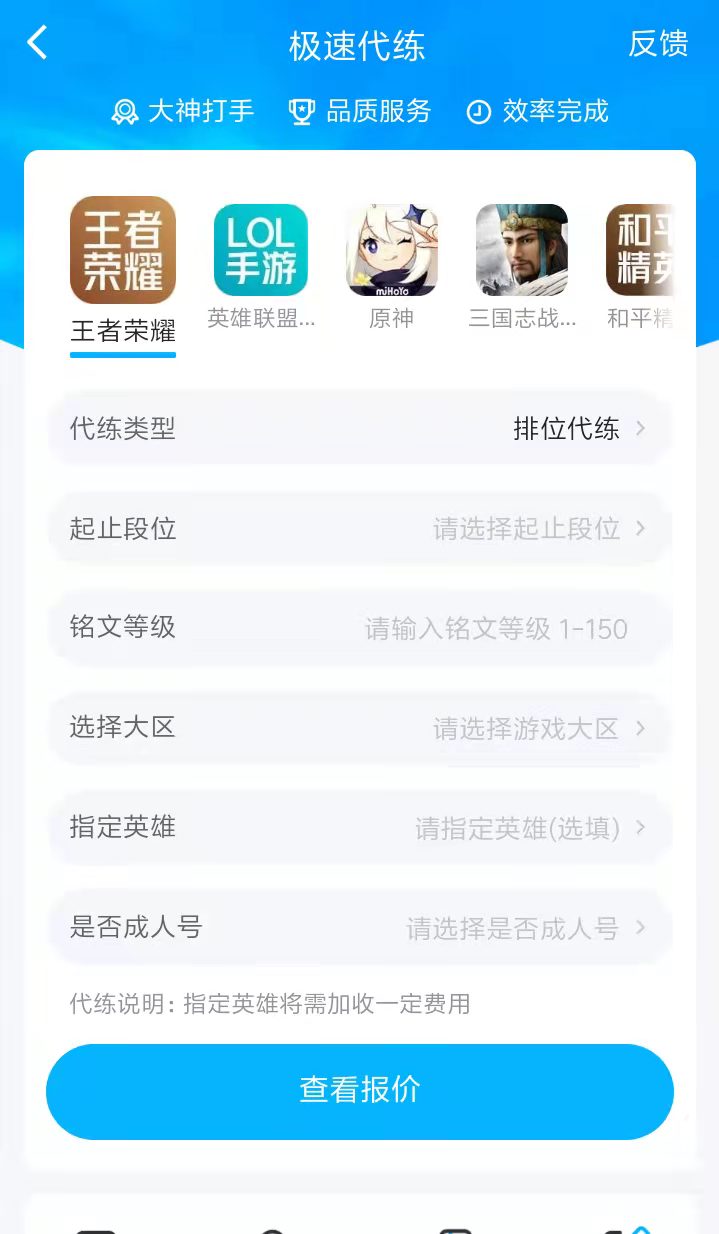Tap 查看报价 to view the quote
Screen dimensions: 719x1234
click(x=360, y=1091)
